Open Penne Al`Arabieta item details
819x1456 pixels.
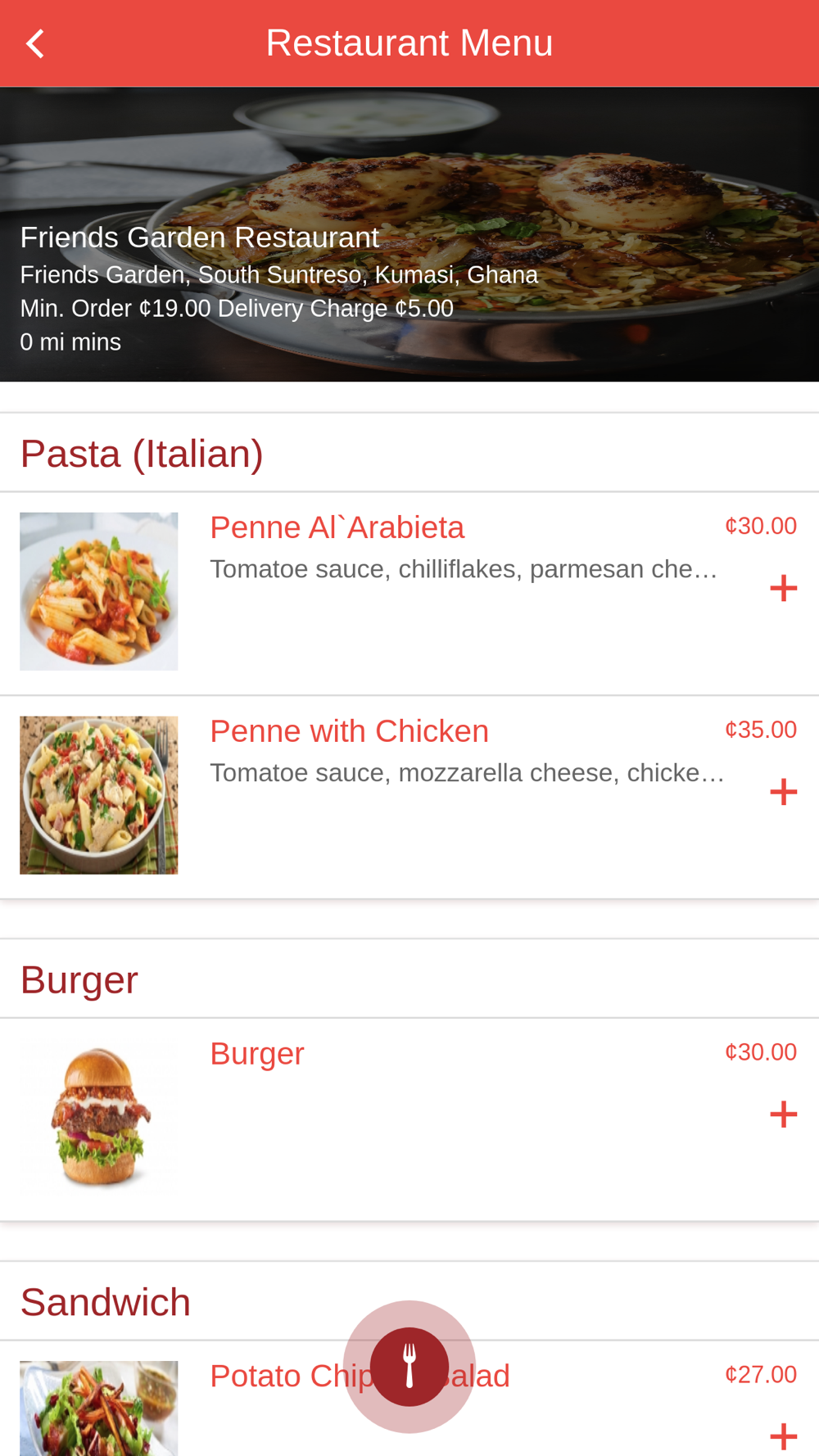tap(337, 528)
